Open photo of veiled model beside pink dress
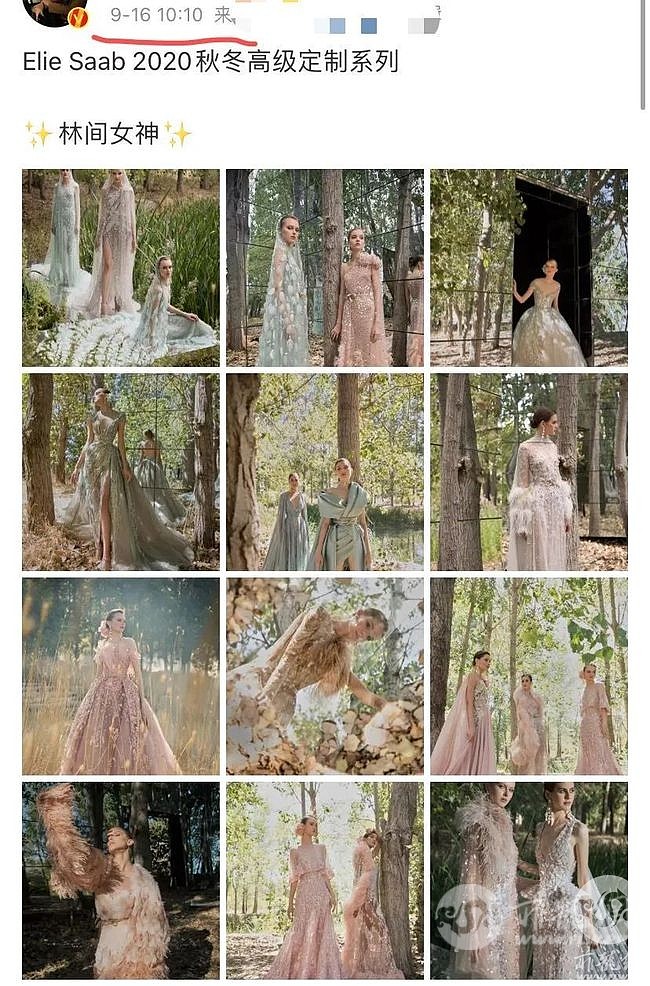This screenshot has width=650, height=986. pyautogui.click(x=325, y=267)
